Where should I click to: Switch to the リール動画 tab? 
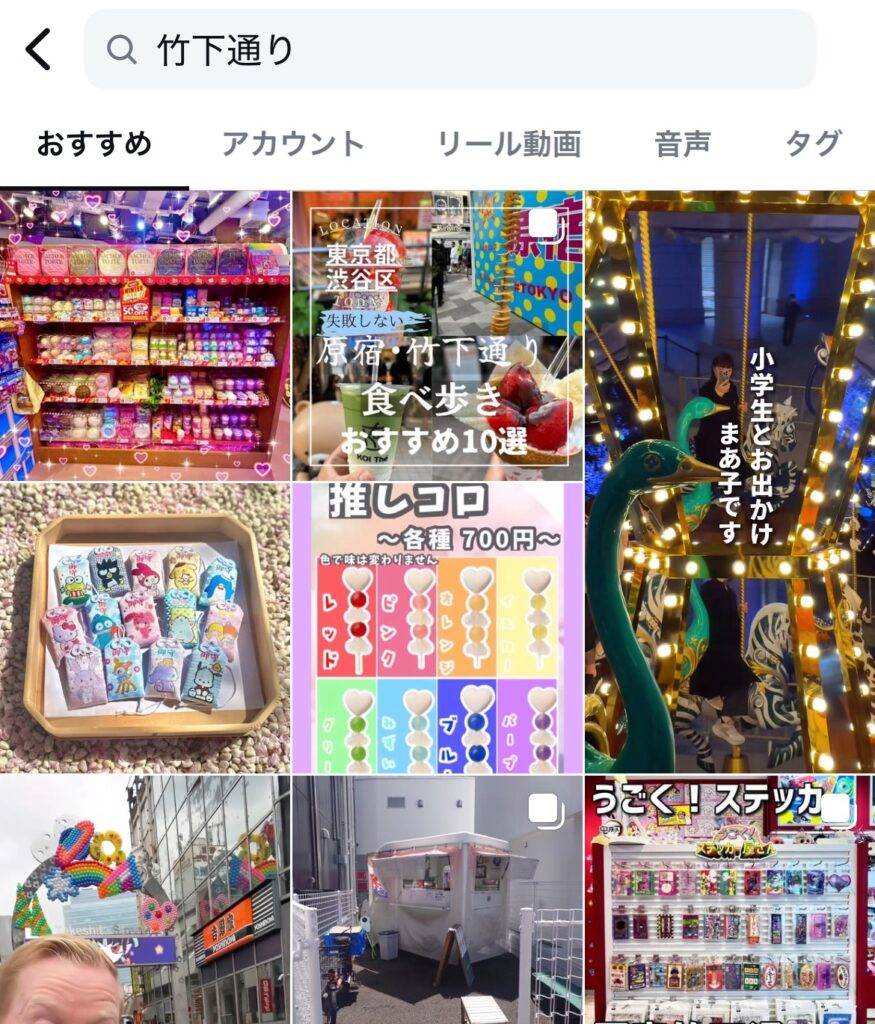[509, 144]
